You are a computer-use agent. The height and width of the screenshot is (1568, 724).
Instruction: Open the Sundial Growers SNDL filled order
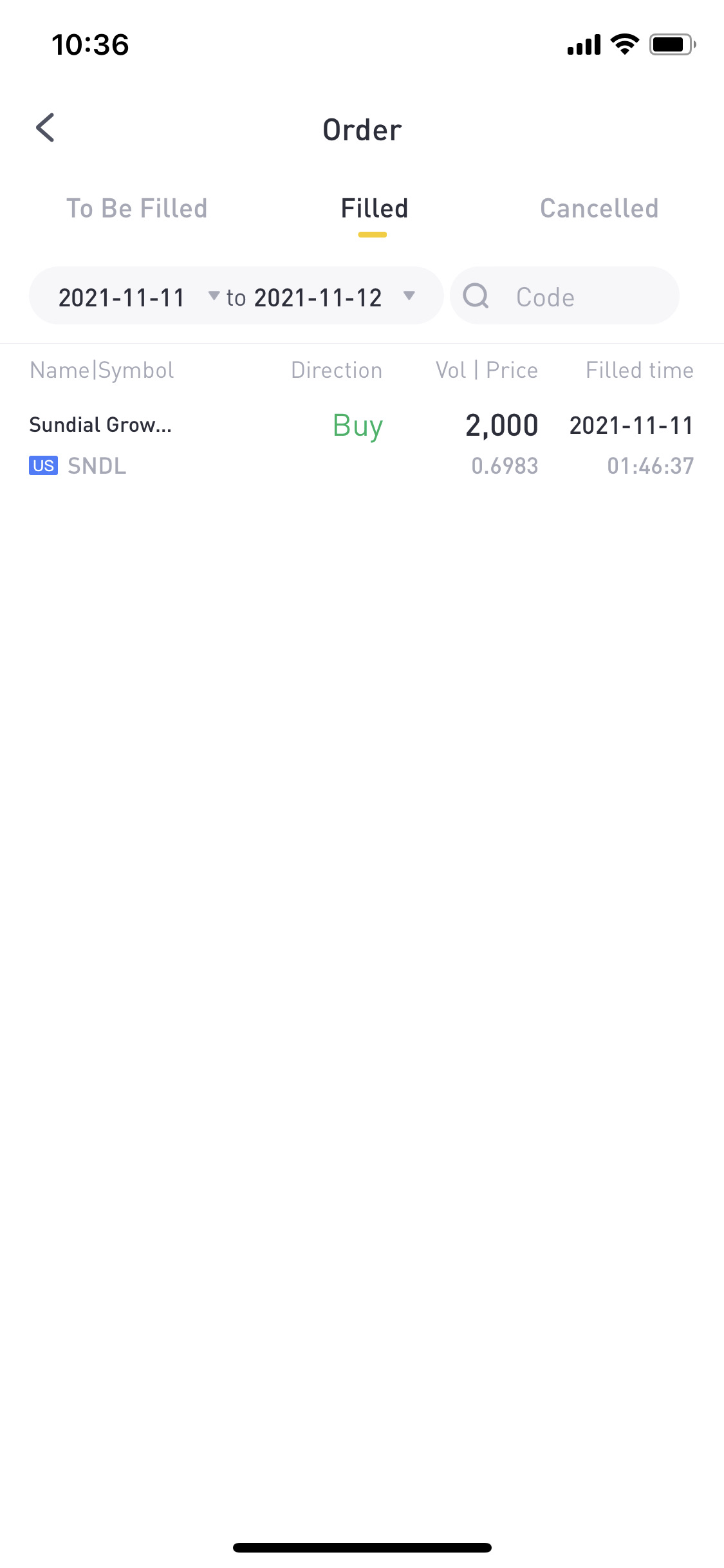362,445
